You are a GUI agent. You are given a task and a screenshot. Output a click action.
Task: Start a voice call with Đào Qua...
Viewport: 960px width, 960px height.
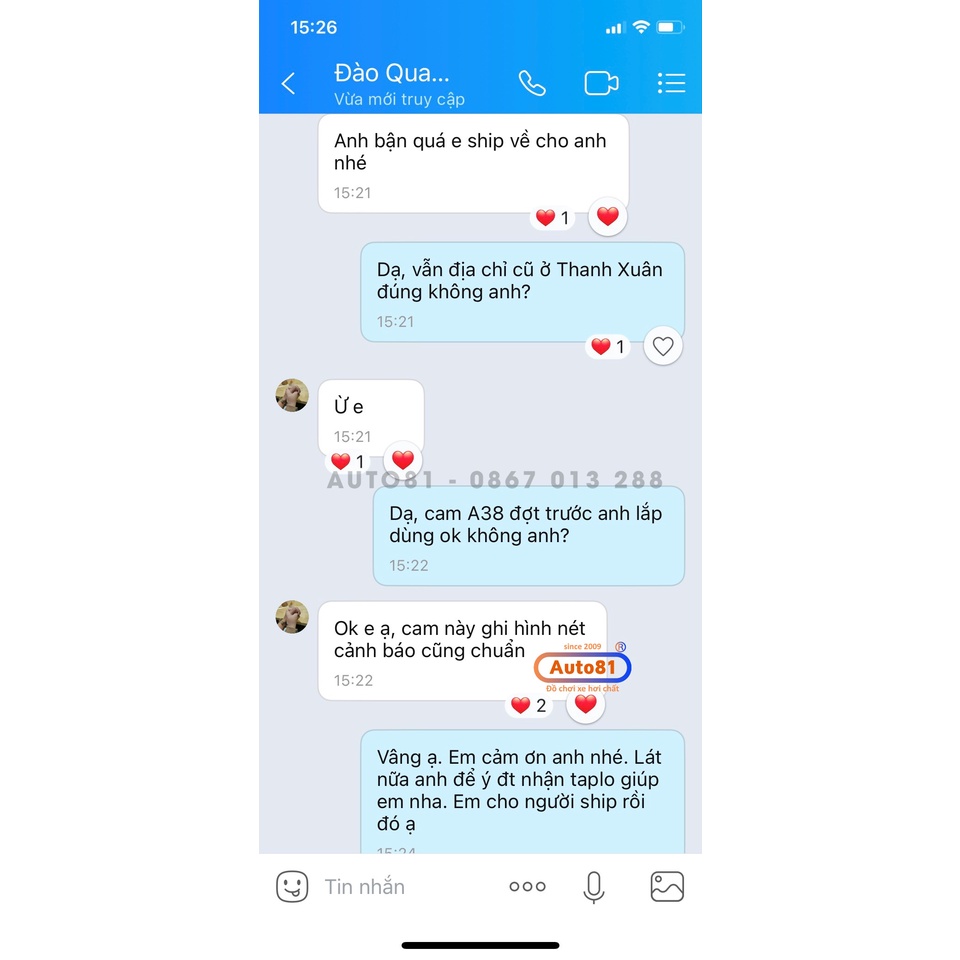pos(532,83)
